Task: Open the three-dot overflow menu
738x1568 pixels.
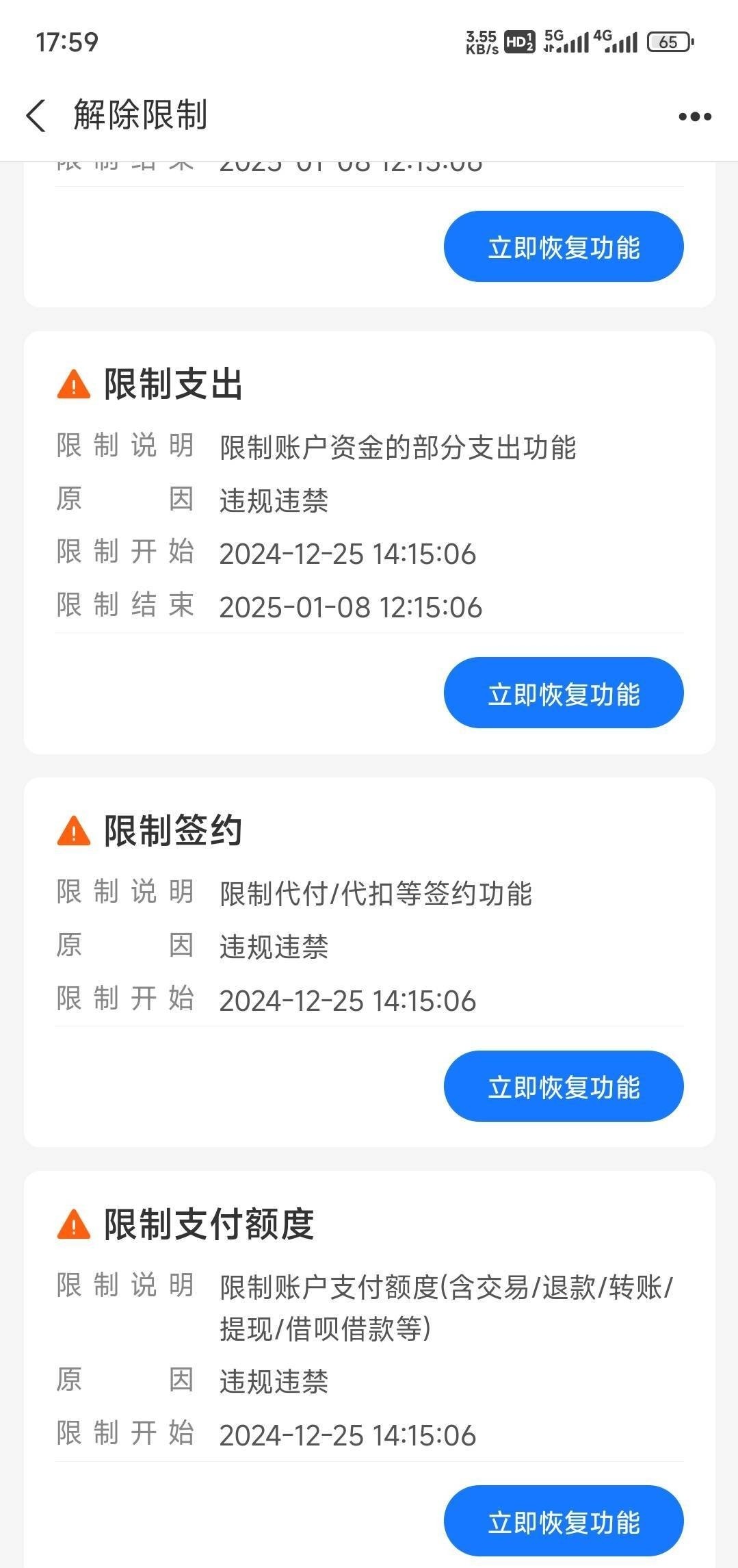Action: pyautogui.click(x=694, y=116)
